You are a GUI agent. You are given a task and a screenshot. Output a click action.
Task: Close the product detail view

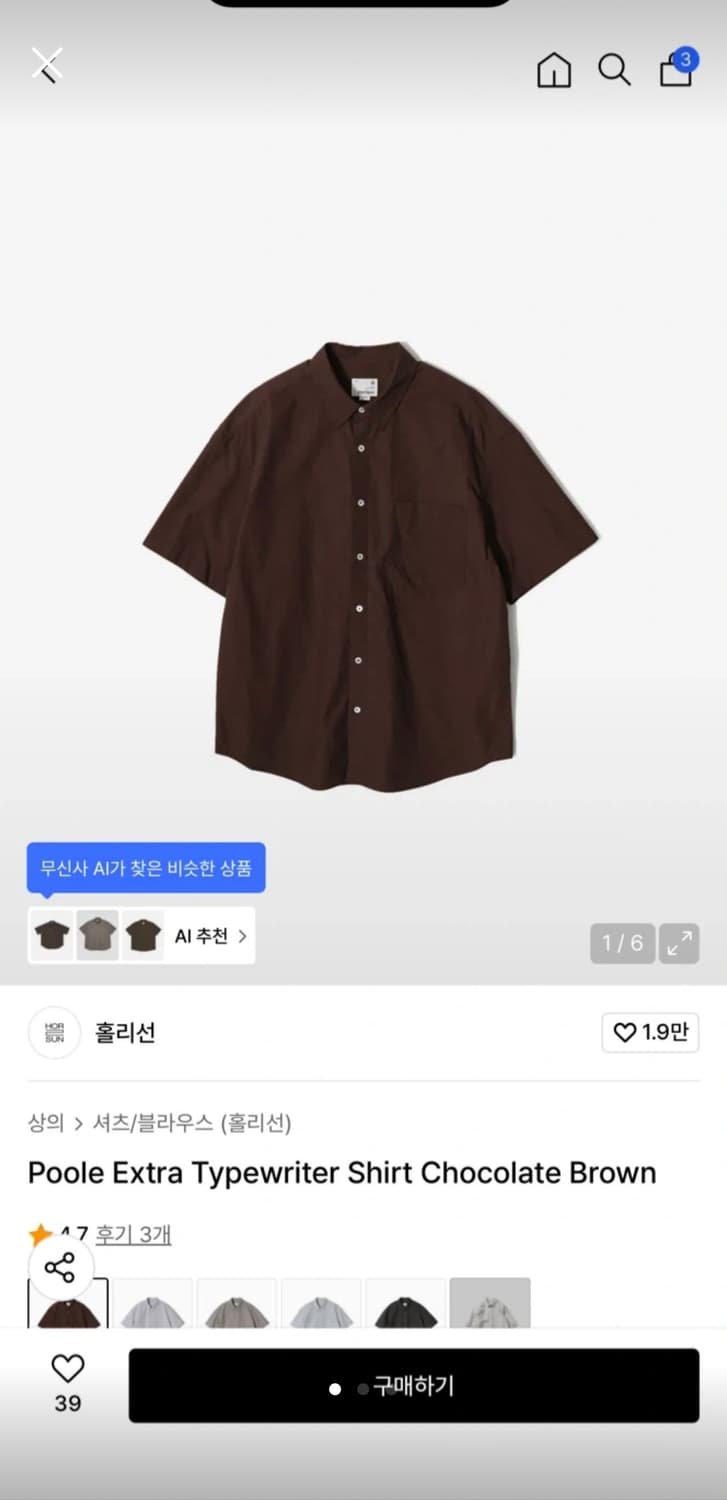point(46,63)
